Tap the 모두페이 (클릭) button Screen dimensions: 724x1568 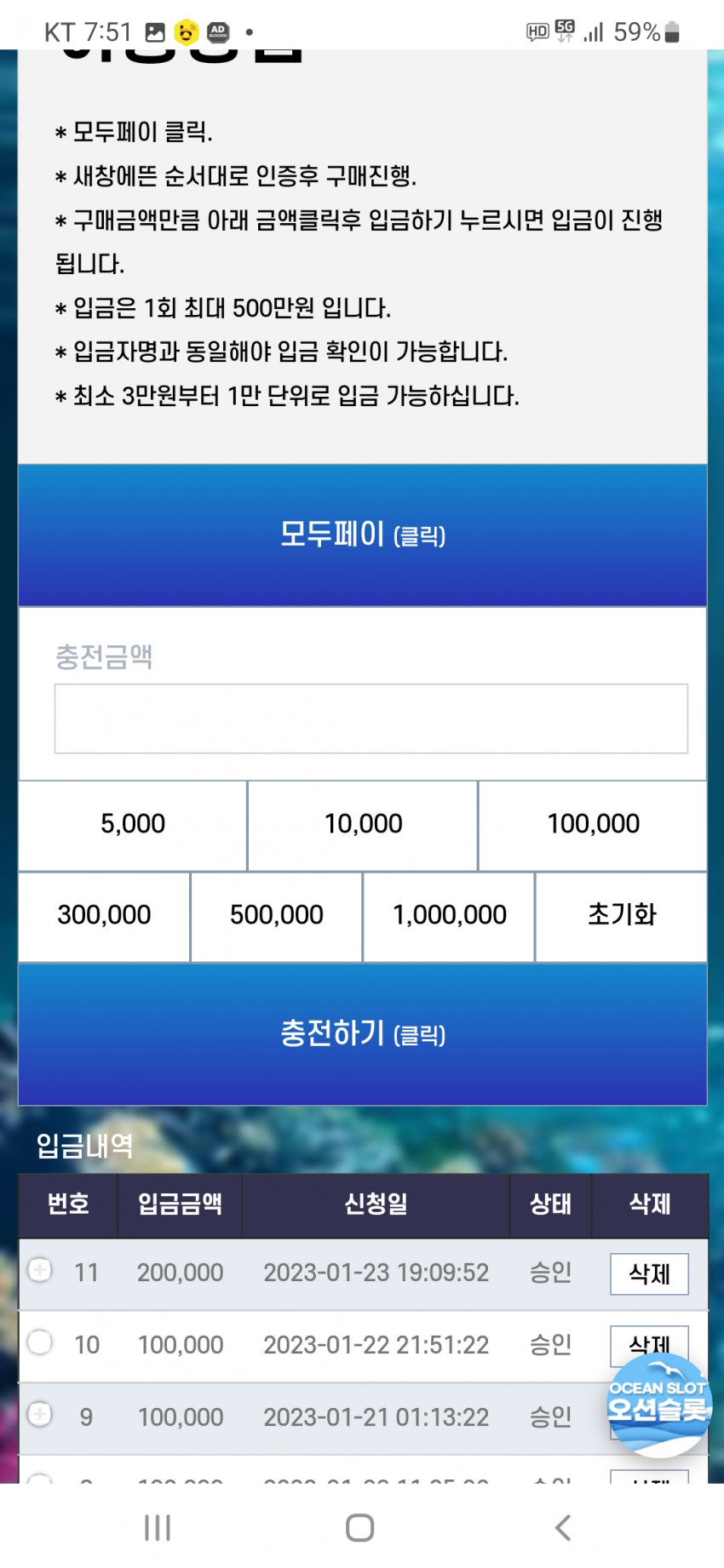(x=363, y=535)
